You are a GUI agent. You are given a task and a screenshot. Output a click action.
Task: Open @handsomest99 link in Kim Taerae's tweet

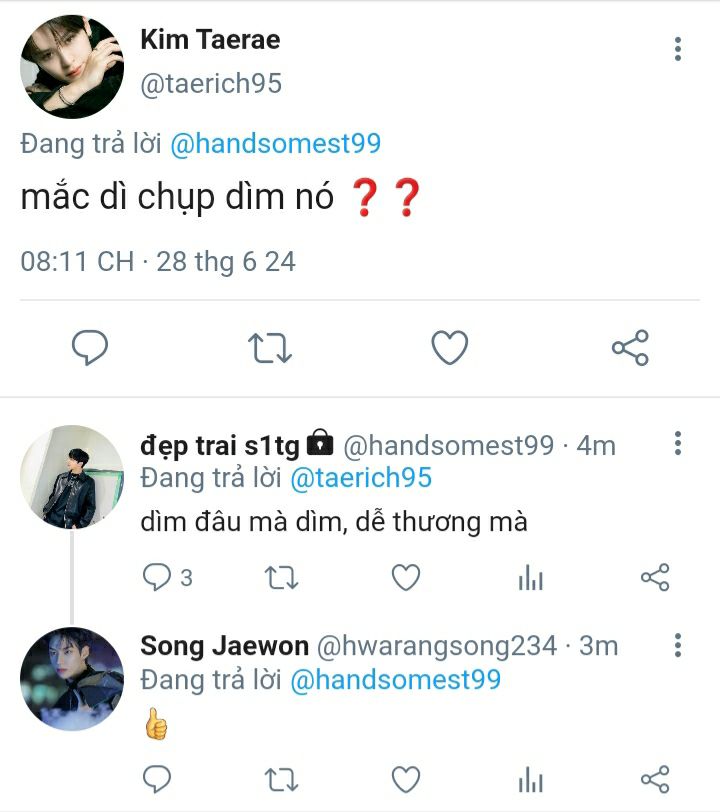[x=275, y=143]
